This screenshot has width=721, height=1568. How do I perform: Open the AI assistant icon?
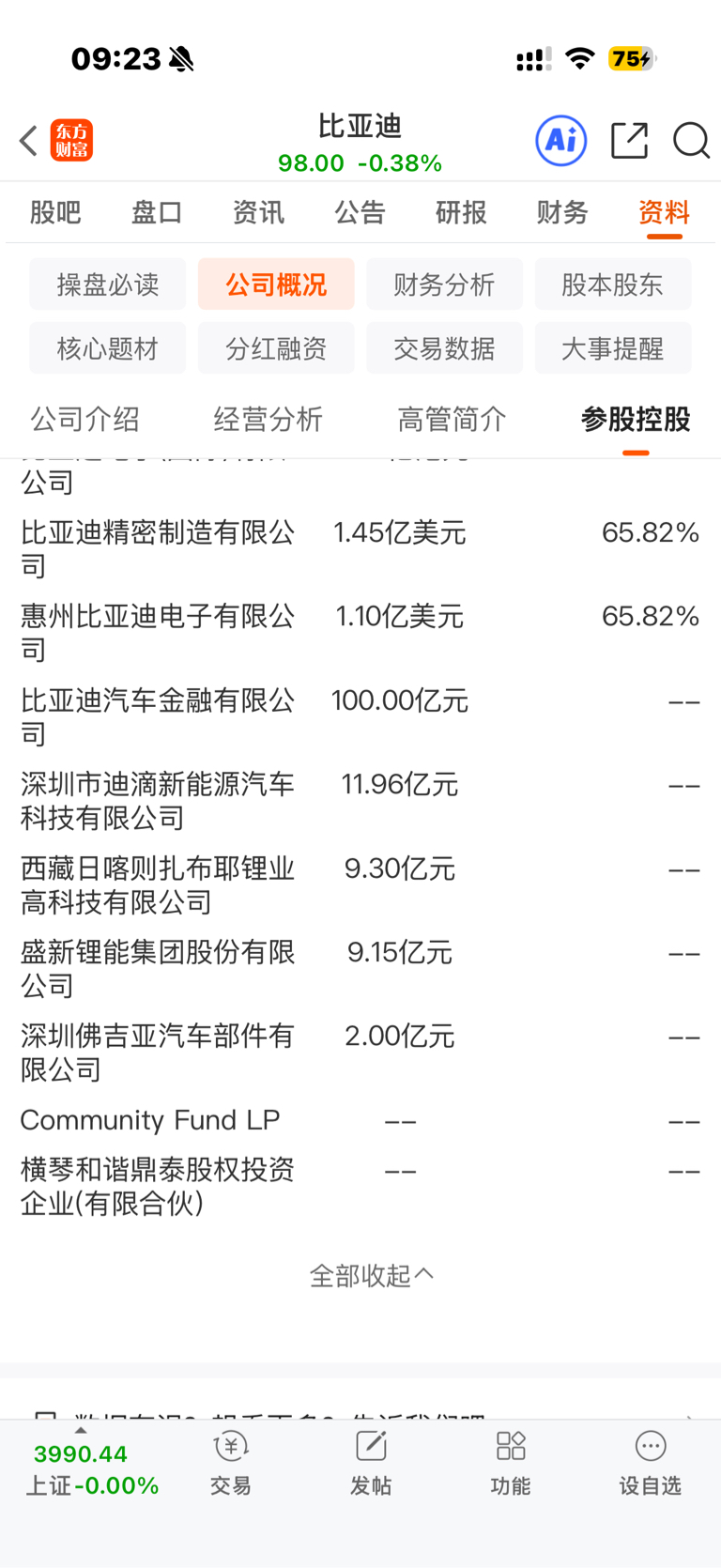[560, 141]
